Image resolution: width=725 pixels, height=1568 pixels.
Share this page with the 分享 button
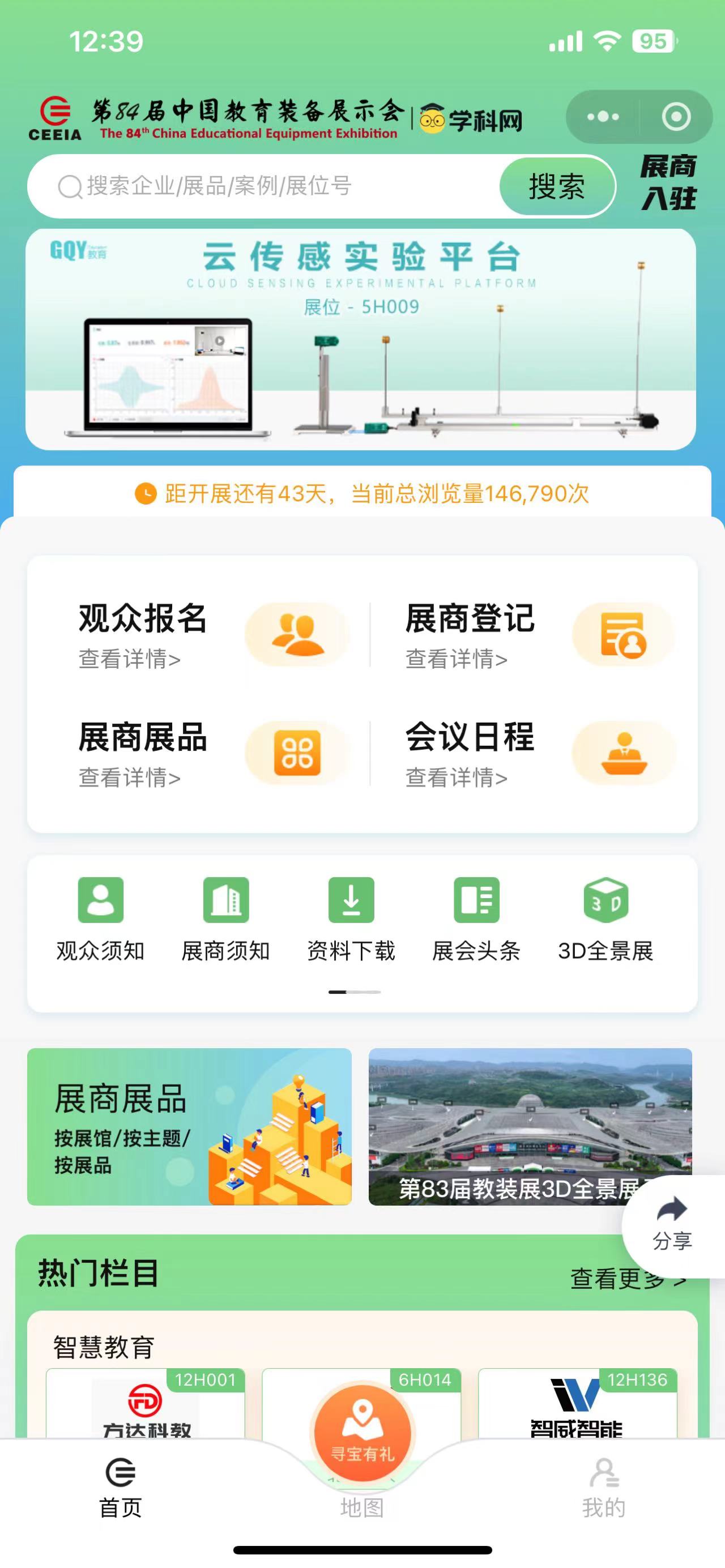(x=672, y=1225)
